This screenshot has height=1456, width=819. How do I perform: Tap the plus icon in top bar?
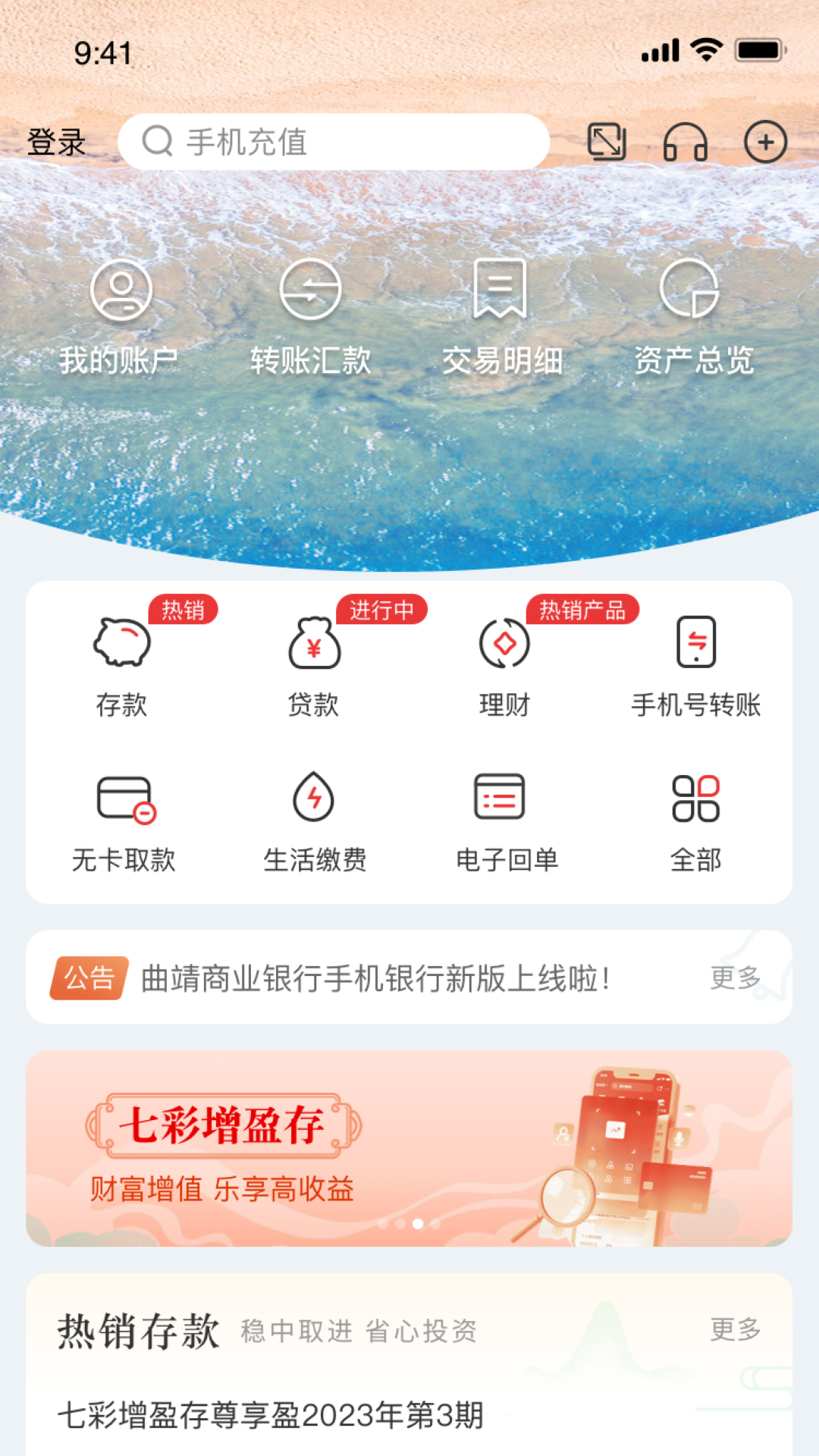pyautogui.click(x=765, y=142)
